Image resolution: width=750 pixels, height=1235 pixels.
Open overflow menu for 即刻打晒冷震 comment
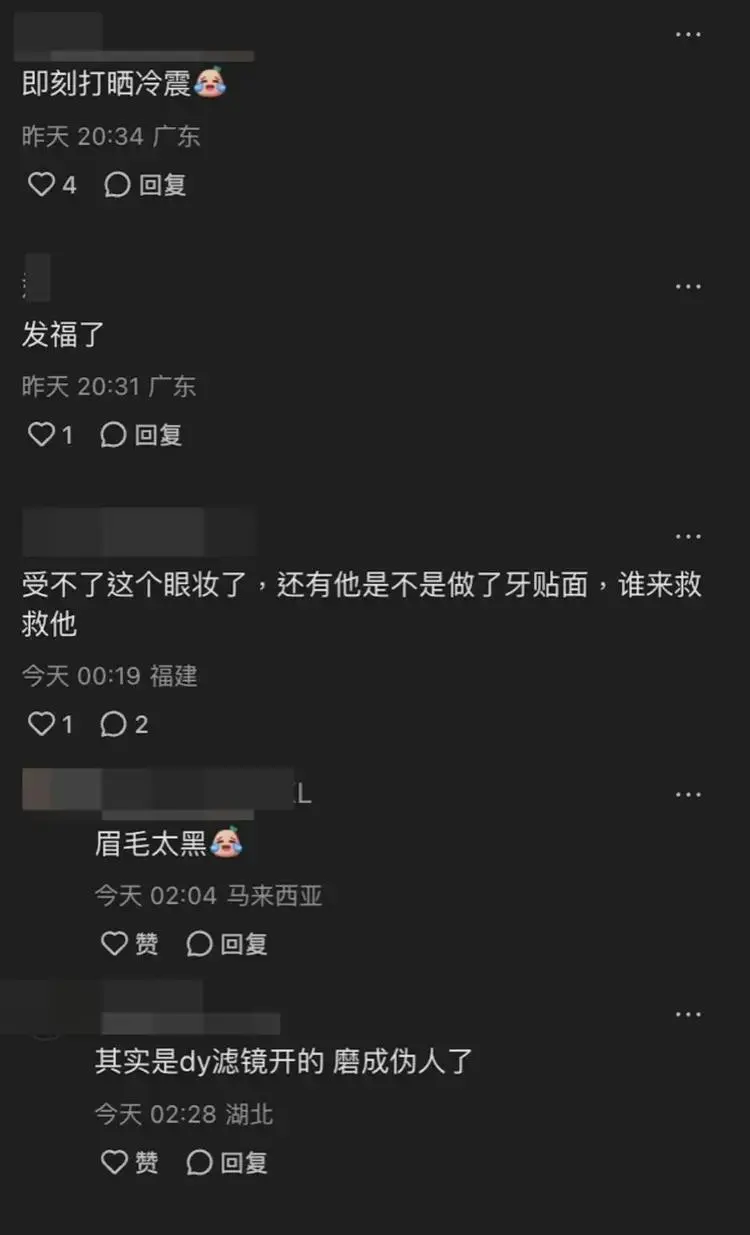(688, 35)
